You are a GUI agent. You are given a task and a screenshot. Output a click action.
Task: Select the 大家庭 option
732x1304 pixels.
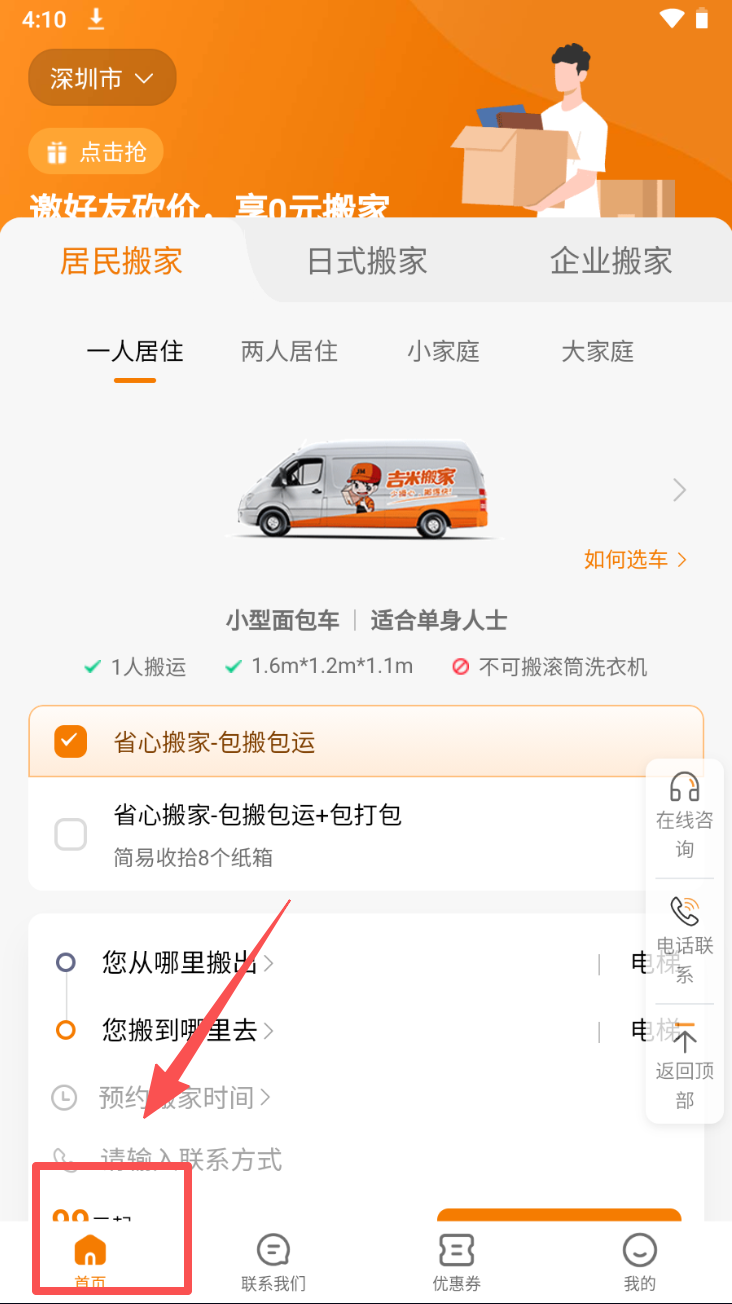point(597,352)
